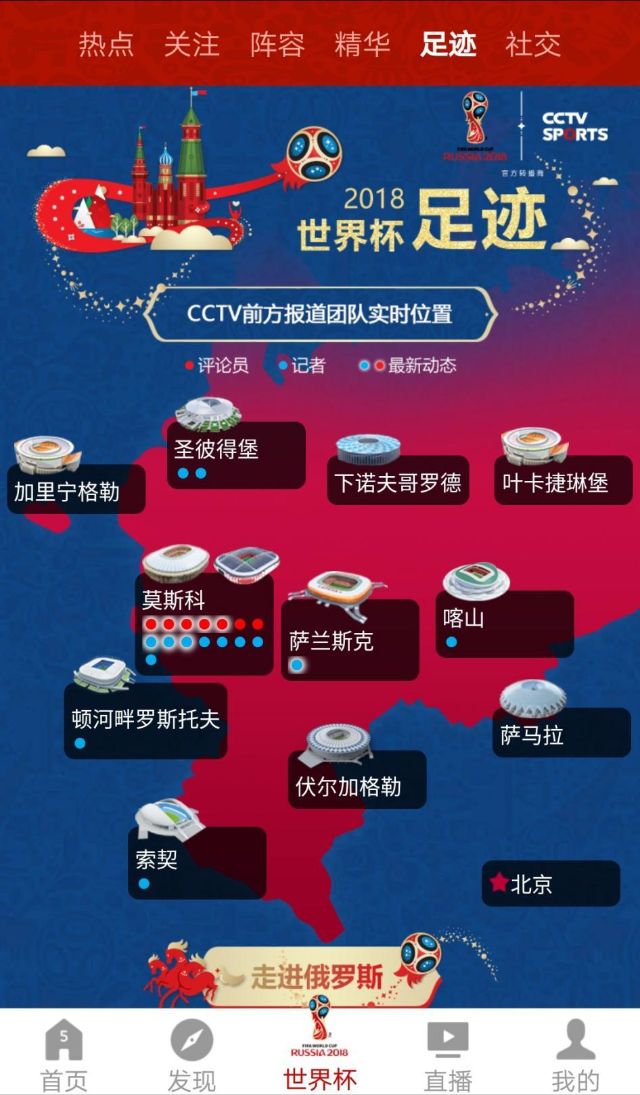Select the 萨马拉 stadium card
The width and height of the screenshot is (640, 1095).
[560, 733]
